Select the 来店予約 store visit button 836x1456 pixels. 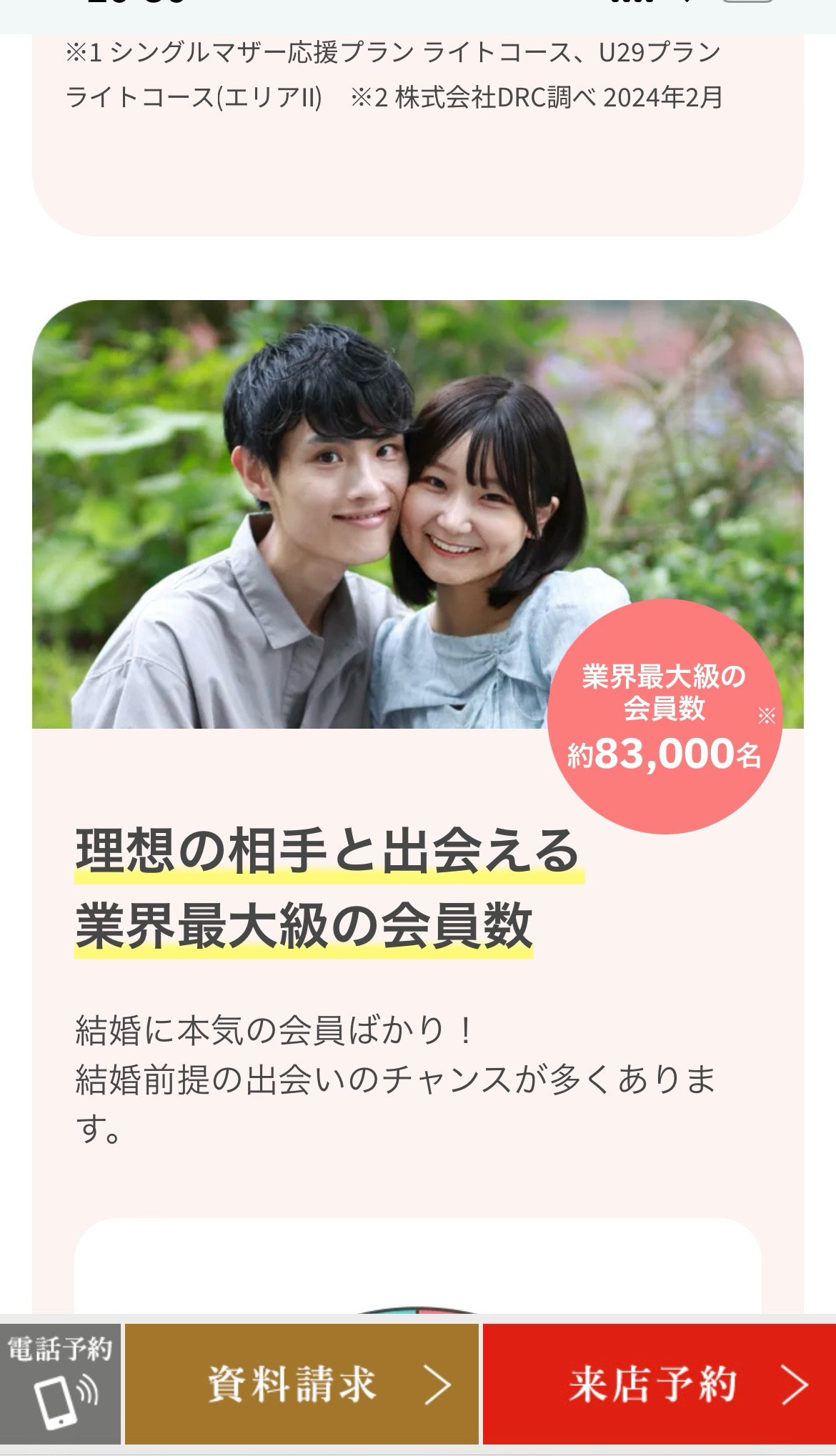tap(660, 1384)
